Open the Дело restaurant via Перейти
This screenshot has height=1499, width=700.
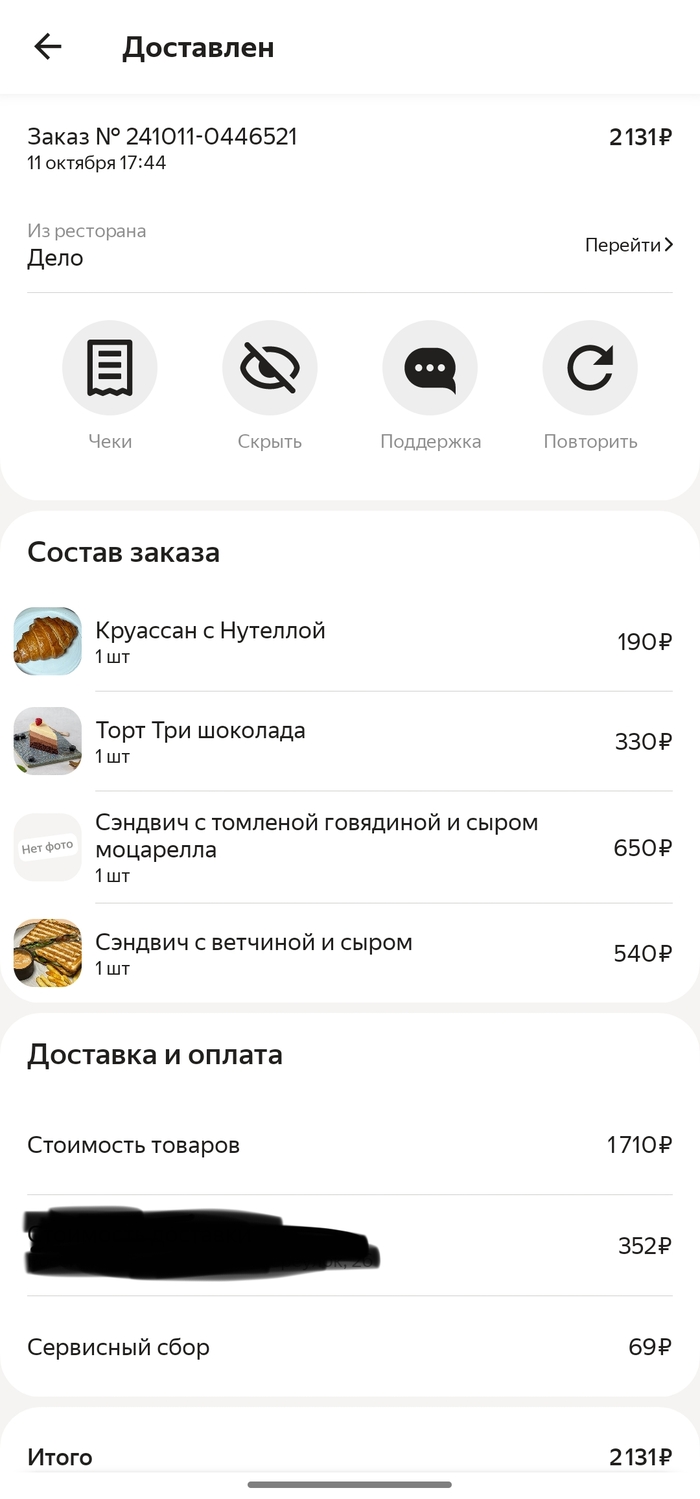tap(628, 245)
